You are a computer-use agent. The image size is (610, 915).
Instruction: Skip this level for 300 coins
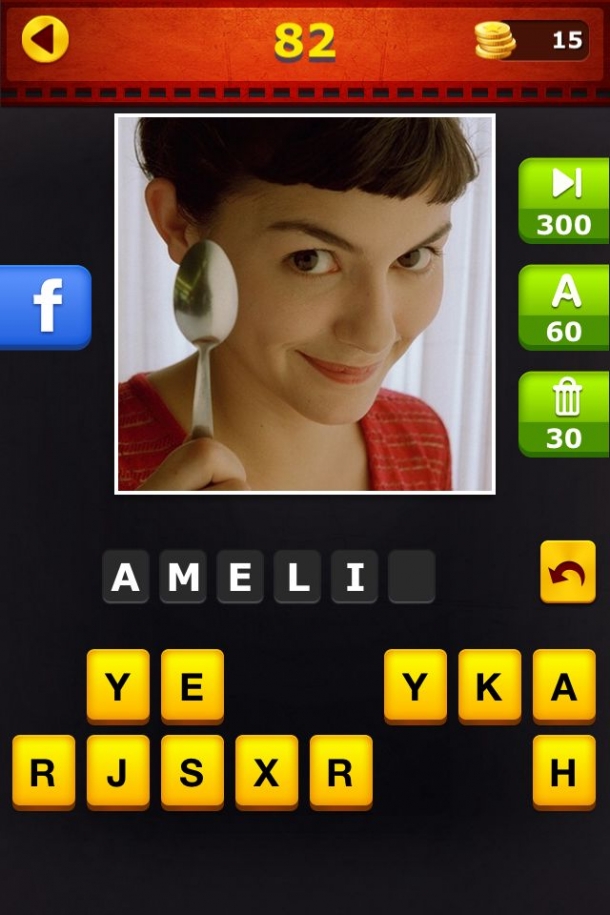564,200
